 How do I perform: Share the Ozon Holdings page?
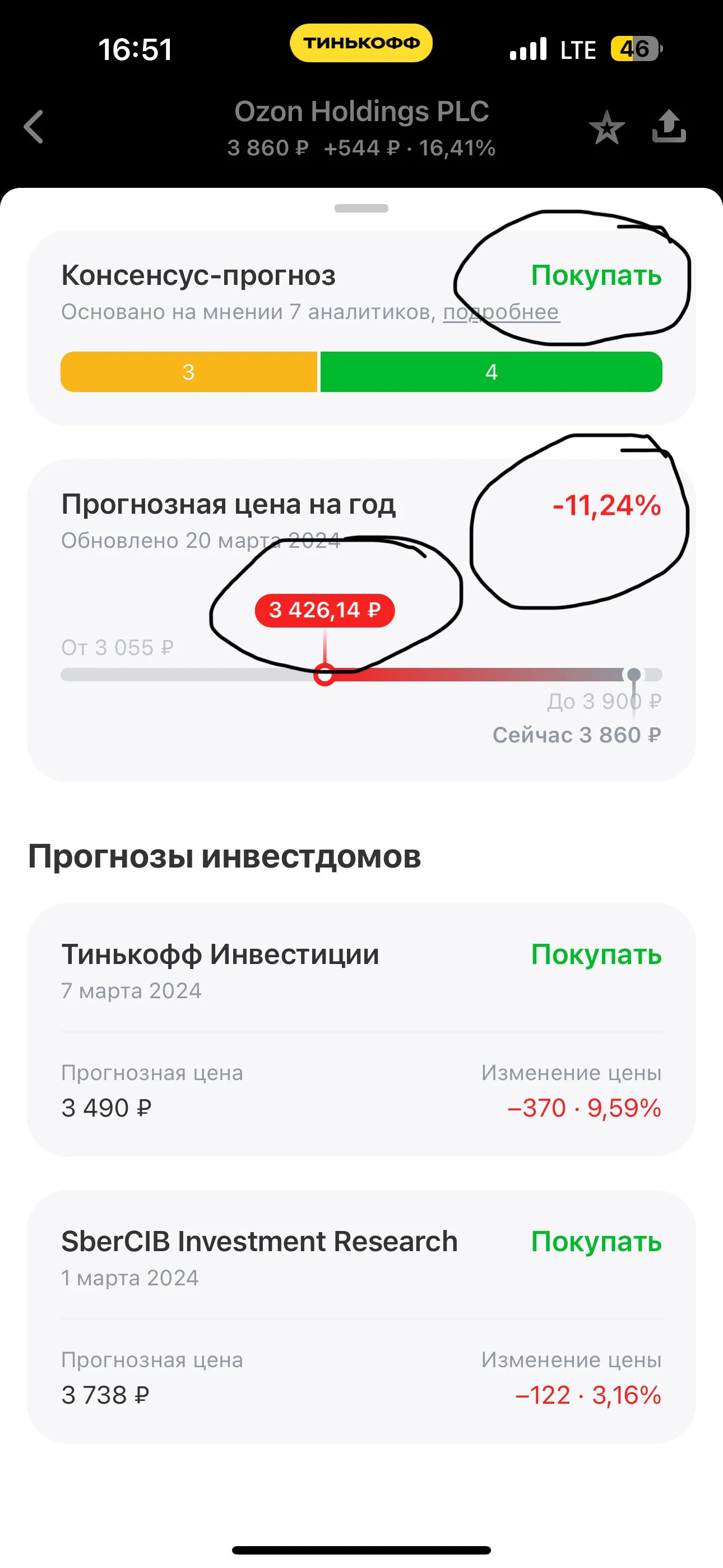669,126
